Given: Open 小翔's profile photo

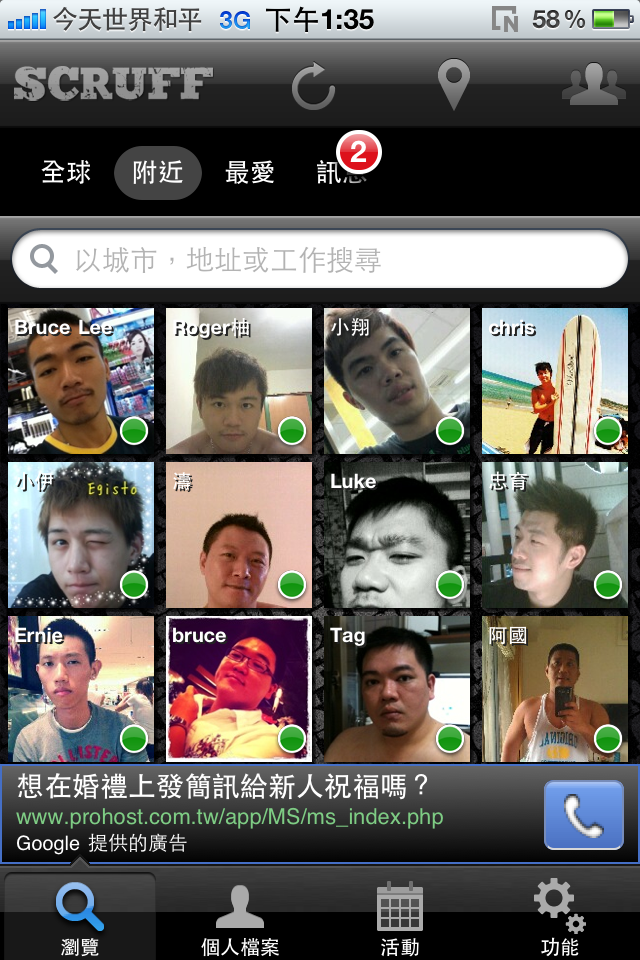Looking at the screenshot, I should tap(397, 381).
